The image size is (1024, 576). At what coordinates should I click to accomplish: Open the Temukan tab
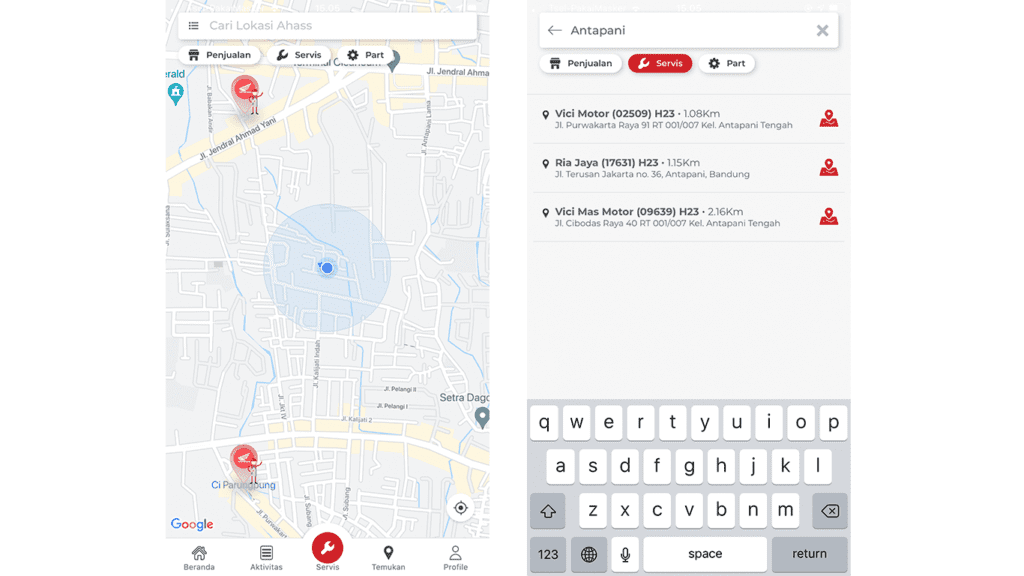click(x=388, y=558)
